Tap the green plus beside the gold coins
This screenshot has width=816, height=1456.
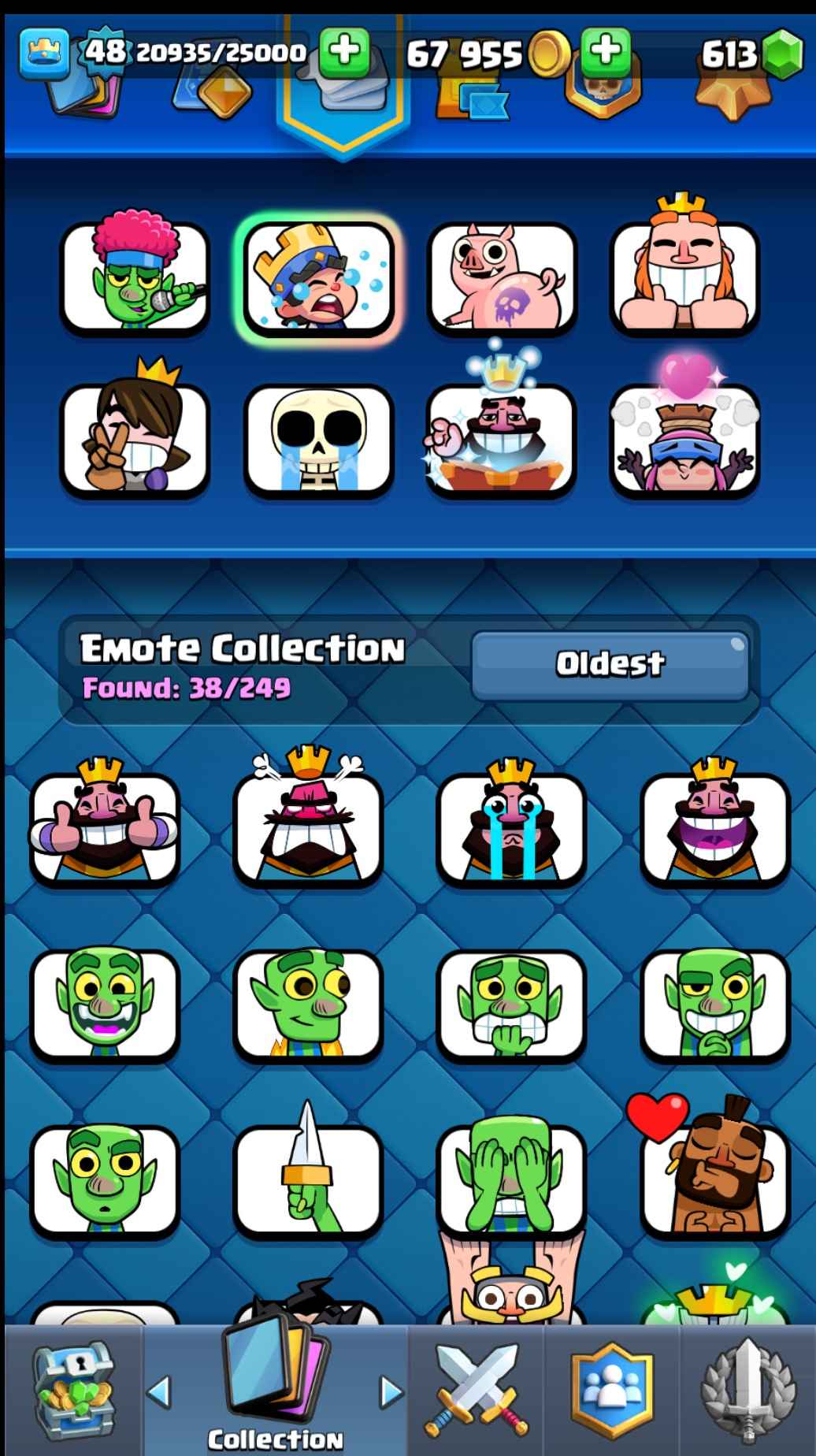pyautogui.click(x=605, y=52)
